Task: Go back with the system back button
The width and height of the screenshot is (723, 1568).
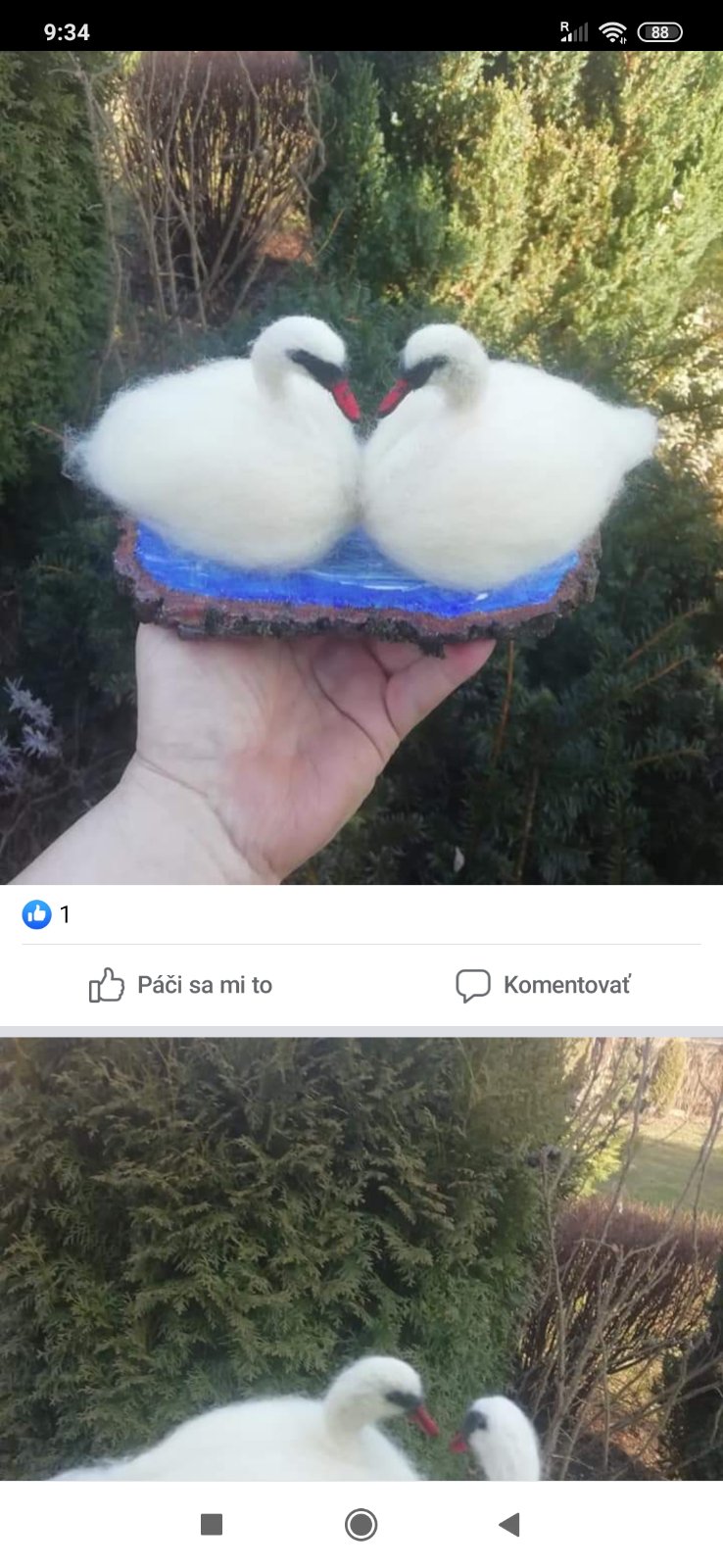Action: coord(508,1524)
